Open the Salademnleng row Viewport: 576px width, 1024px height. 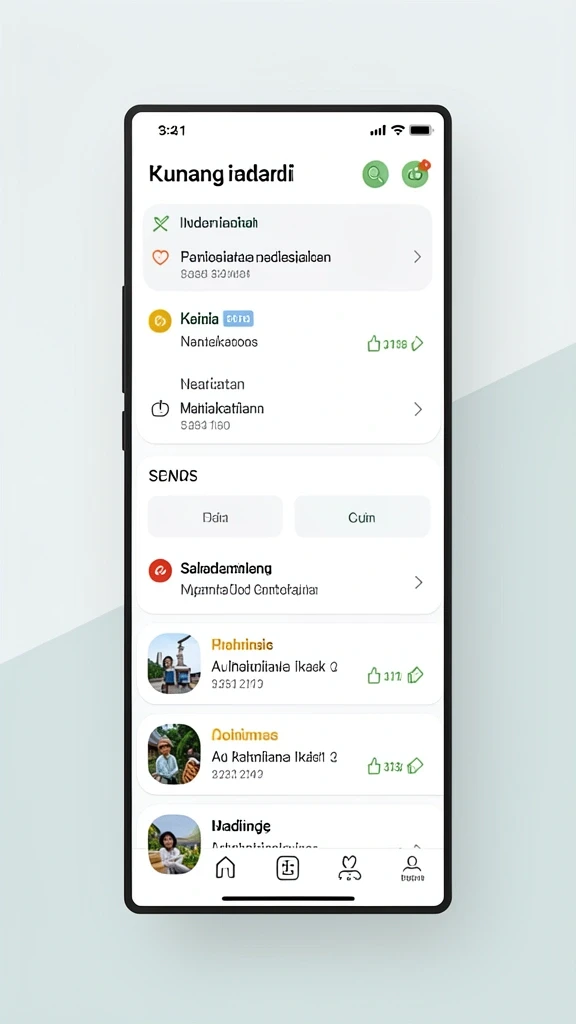287,579
